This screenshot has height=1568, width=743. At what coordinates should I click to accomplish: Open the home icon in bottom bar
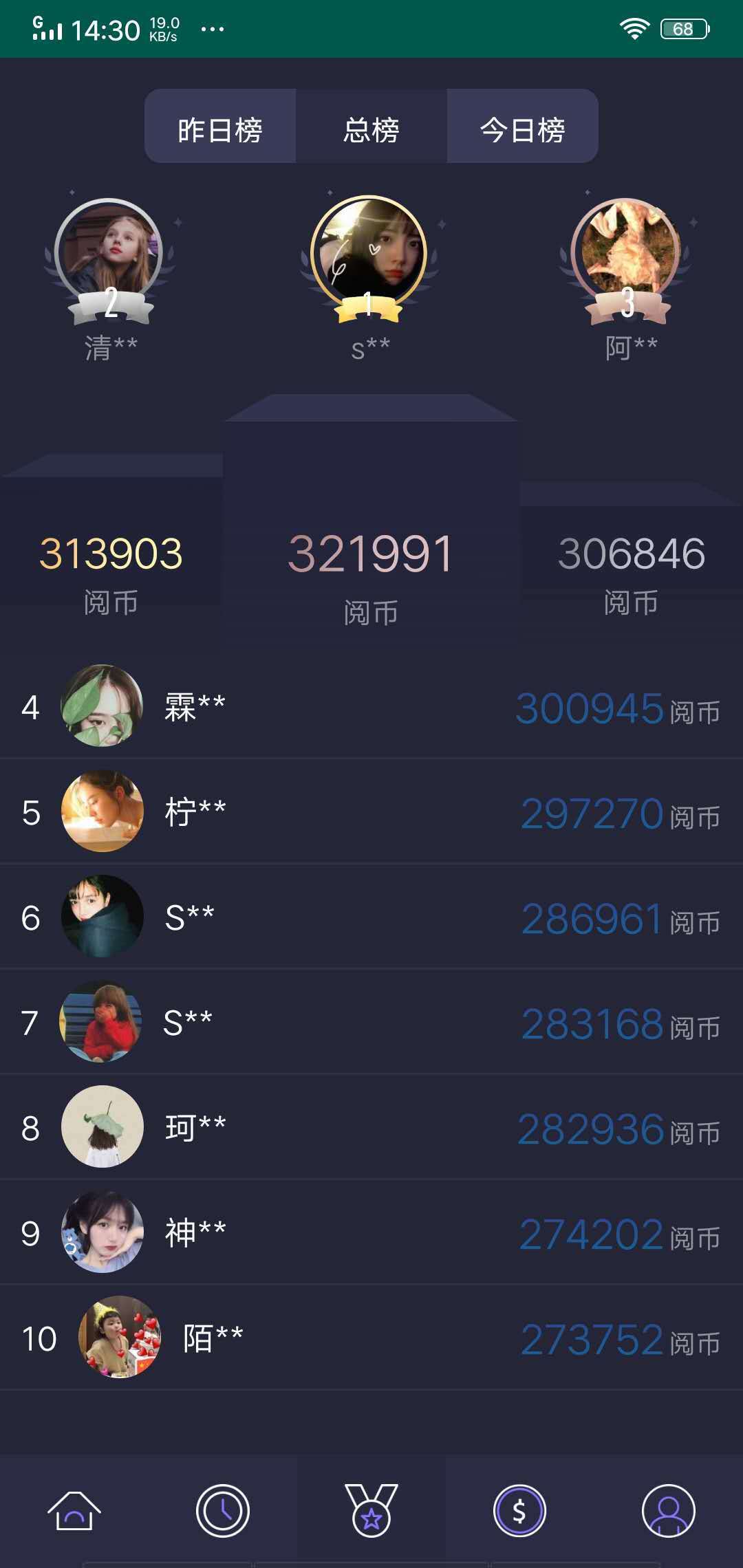(x=74, y=1510)
